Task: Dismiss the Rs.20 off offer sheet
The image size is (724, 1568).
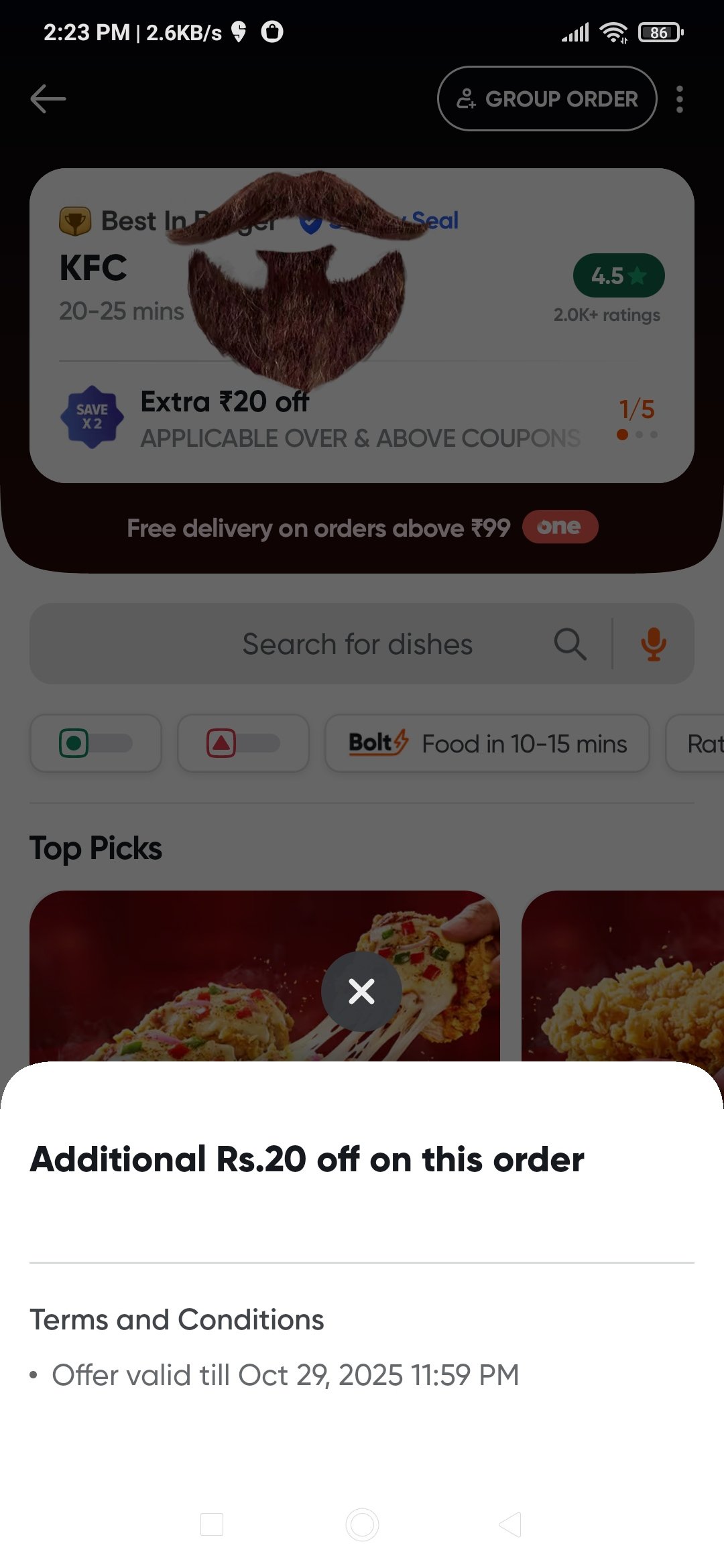Action: [361, 991]
